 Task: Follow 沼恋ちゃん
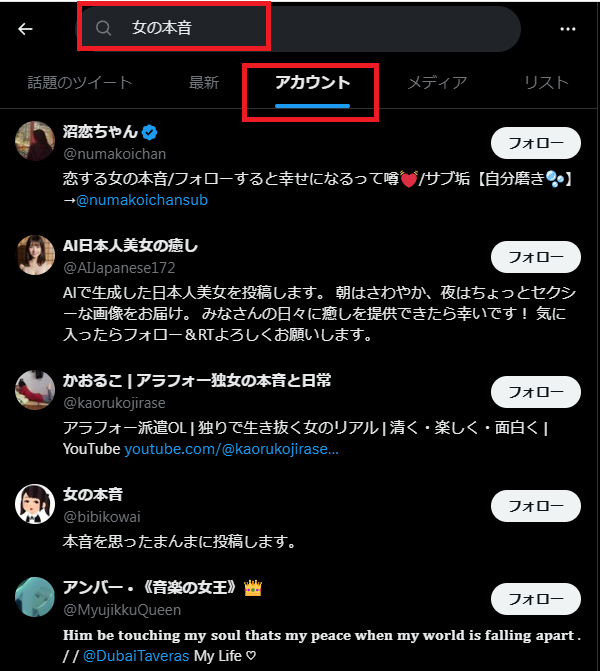point(535,143)
